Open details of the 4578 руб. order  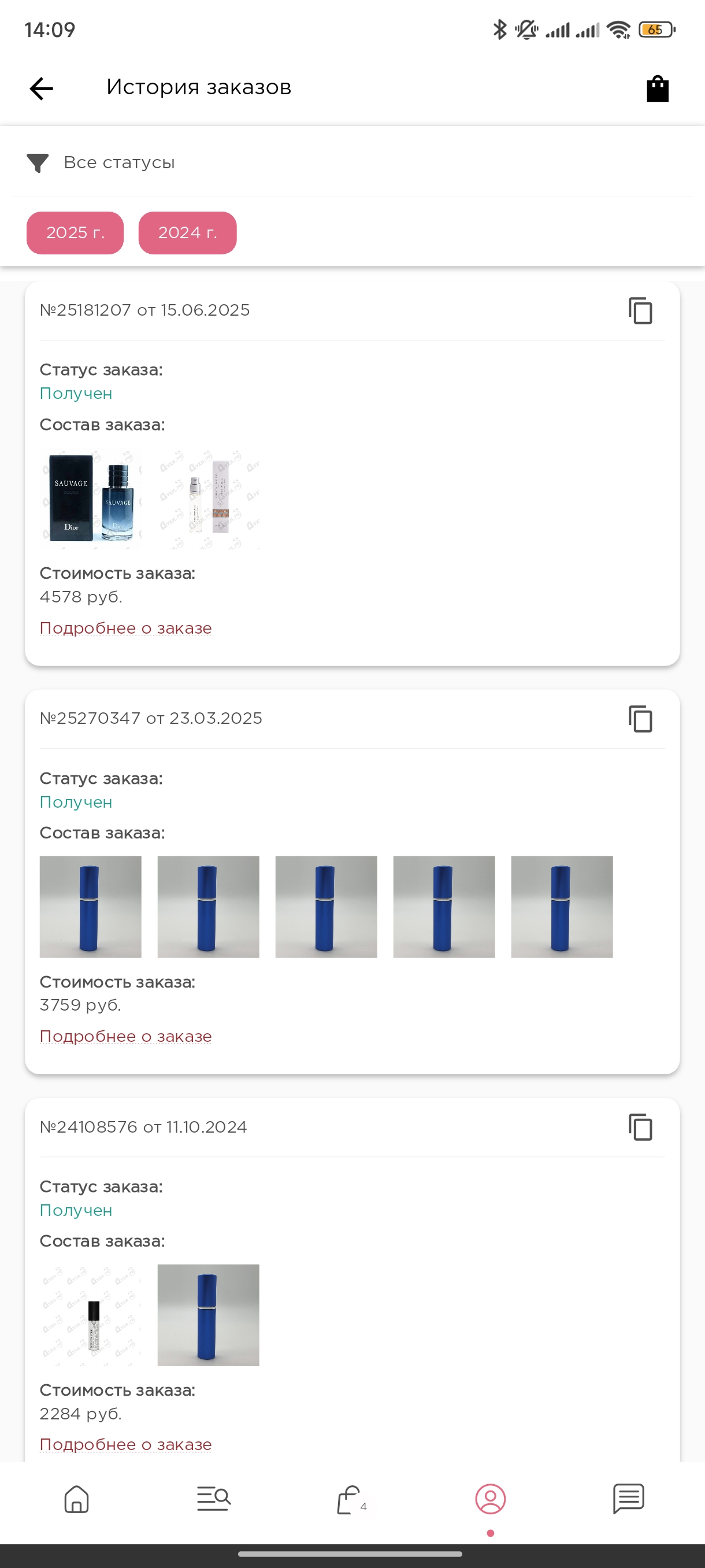click(126, 627)
